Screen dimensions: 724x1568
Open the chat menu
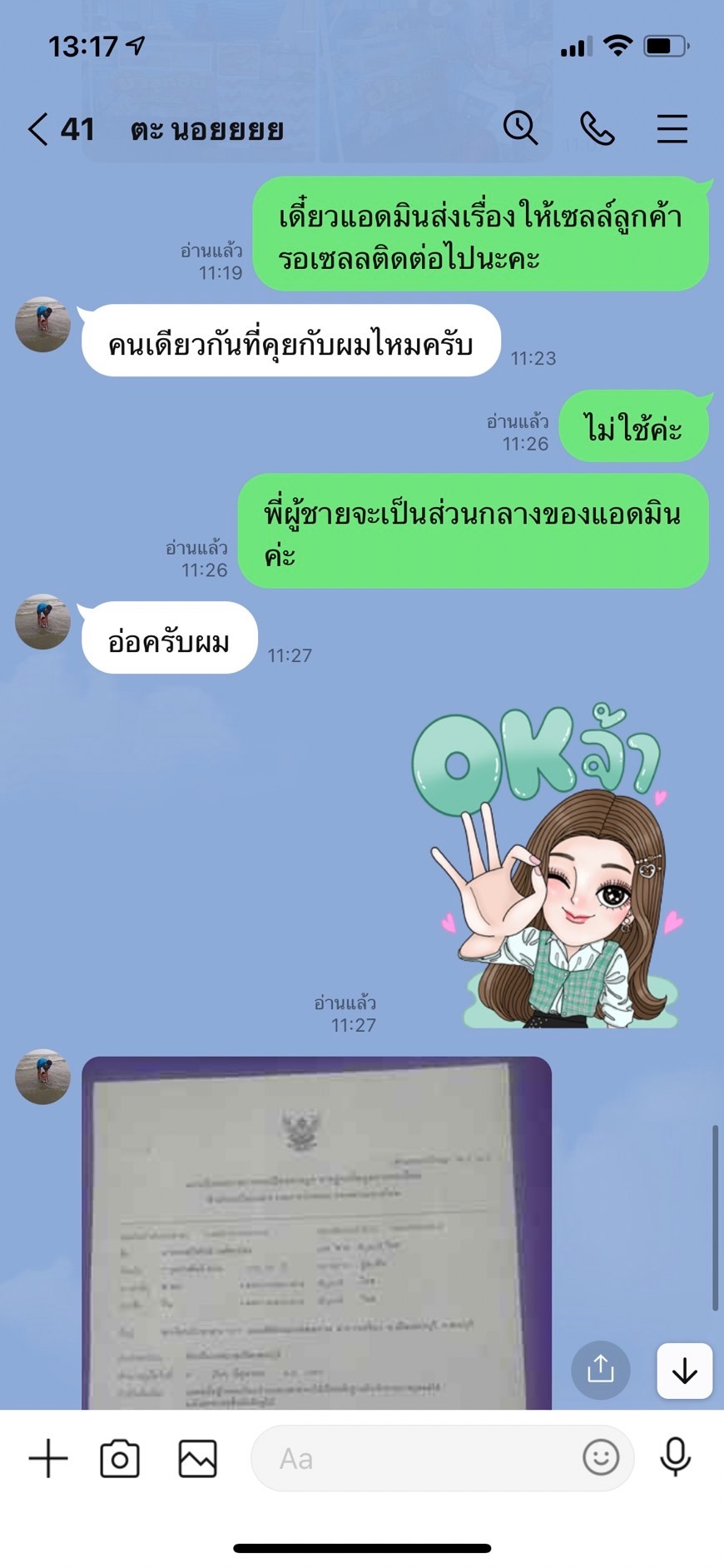tap(672, 129)
